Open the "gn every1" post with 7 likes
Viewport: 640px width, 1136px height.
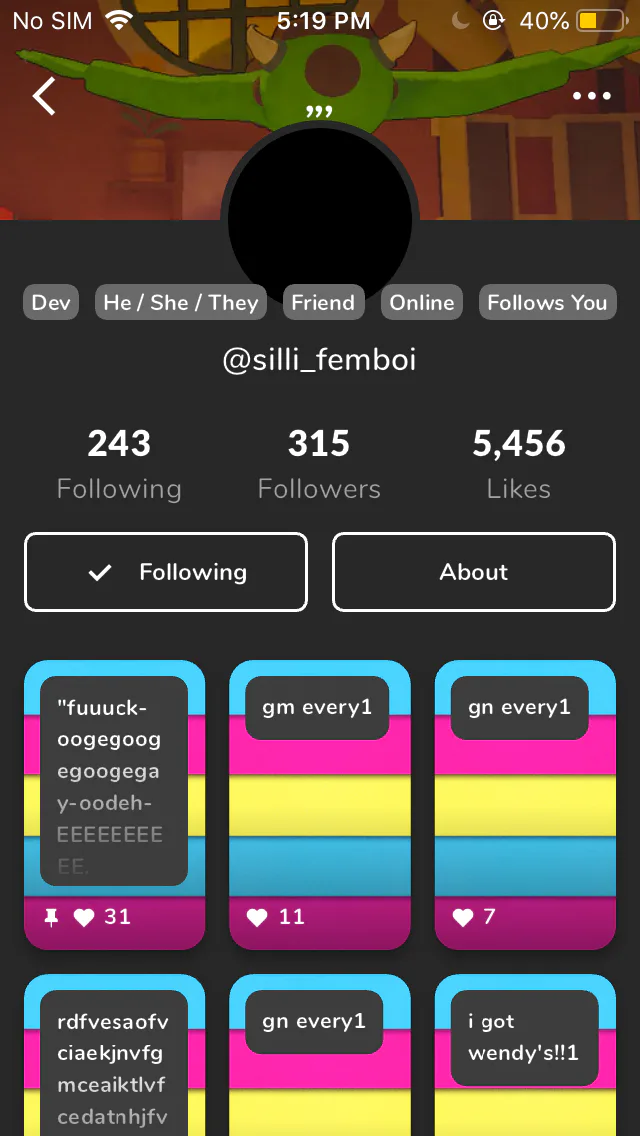coord(525,804)
